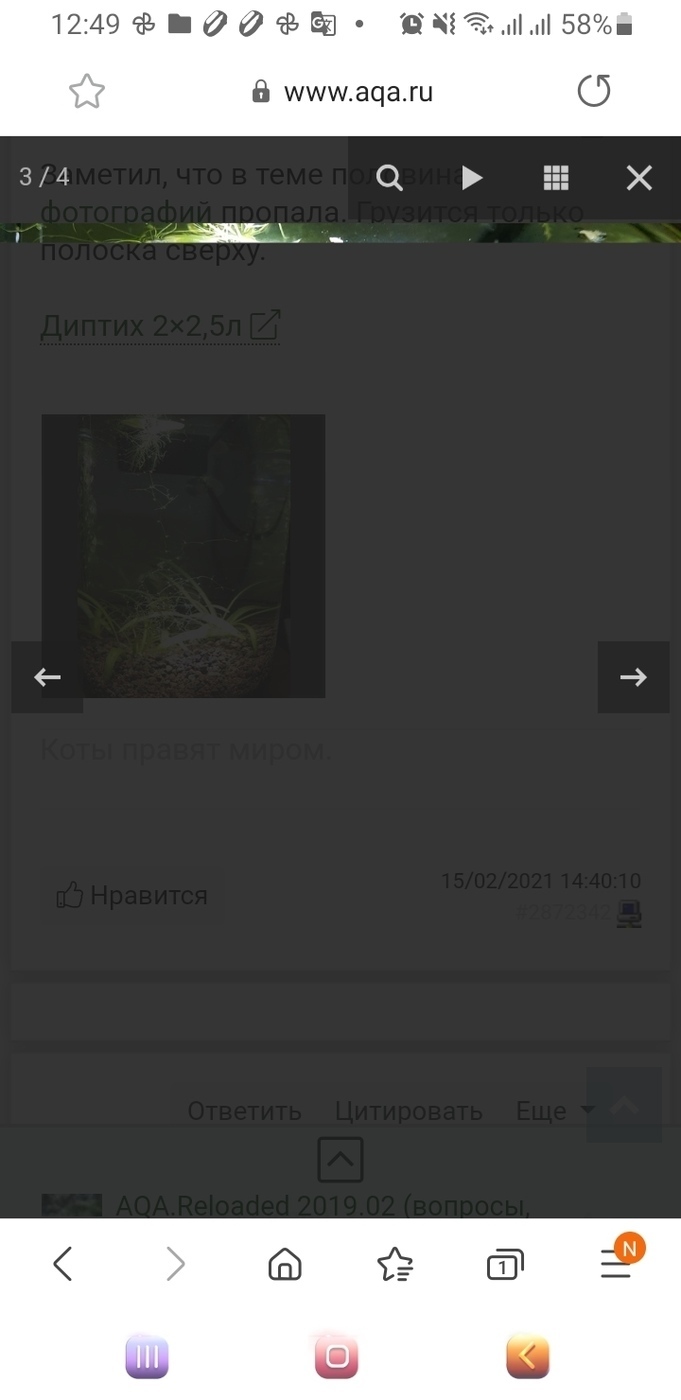Open the browser home page
The width and height of the screenshot is (681, 1400).
tap(285, 1265)
